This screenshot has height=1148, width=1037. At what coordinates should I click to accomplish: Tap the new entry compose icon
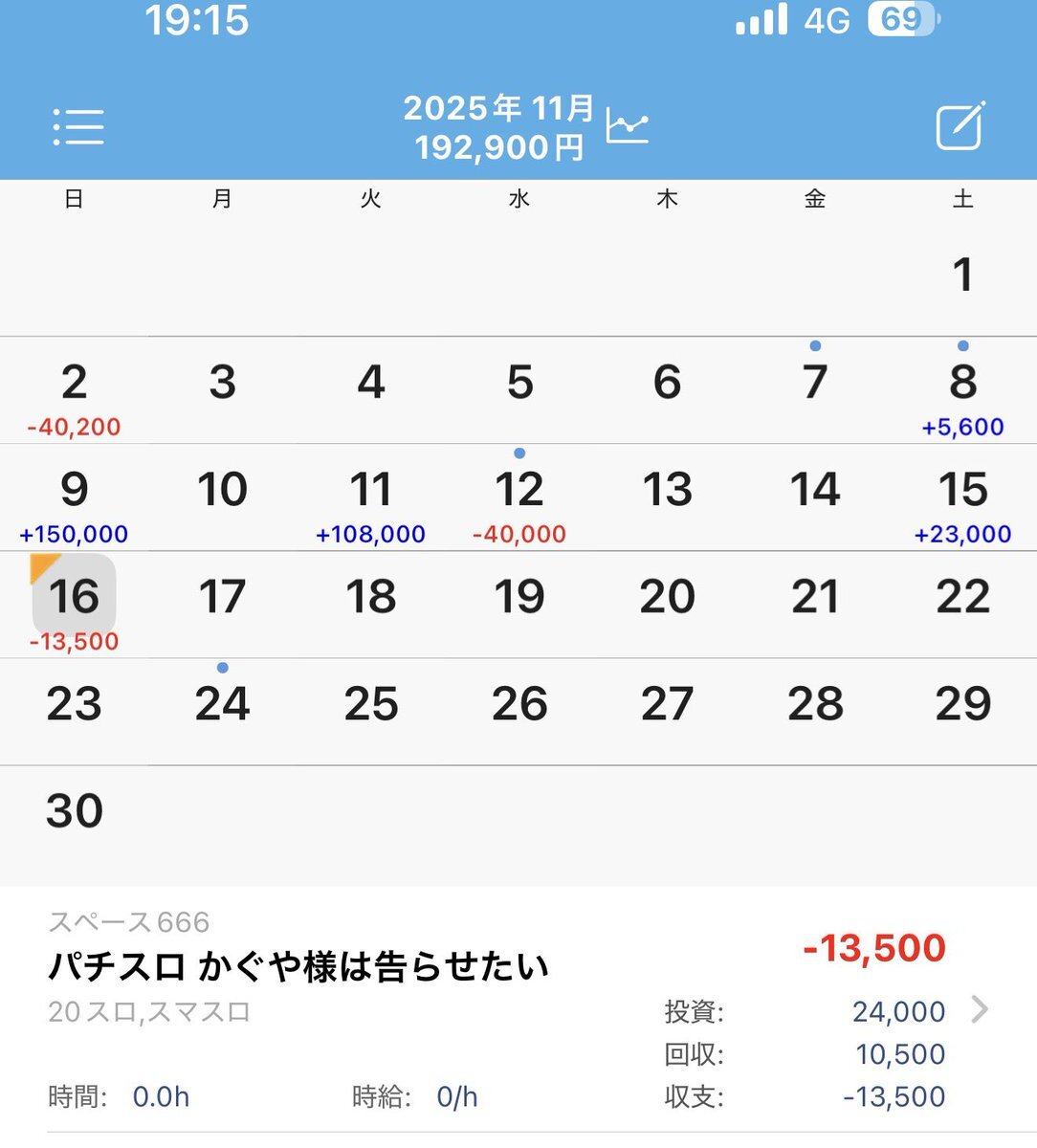coord(960,126)
